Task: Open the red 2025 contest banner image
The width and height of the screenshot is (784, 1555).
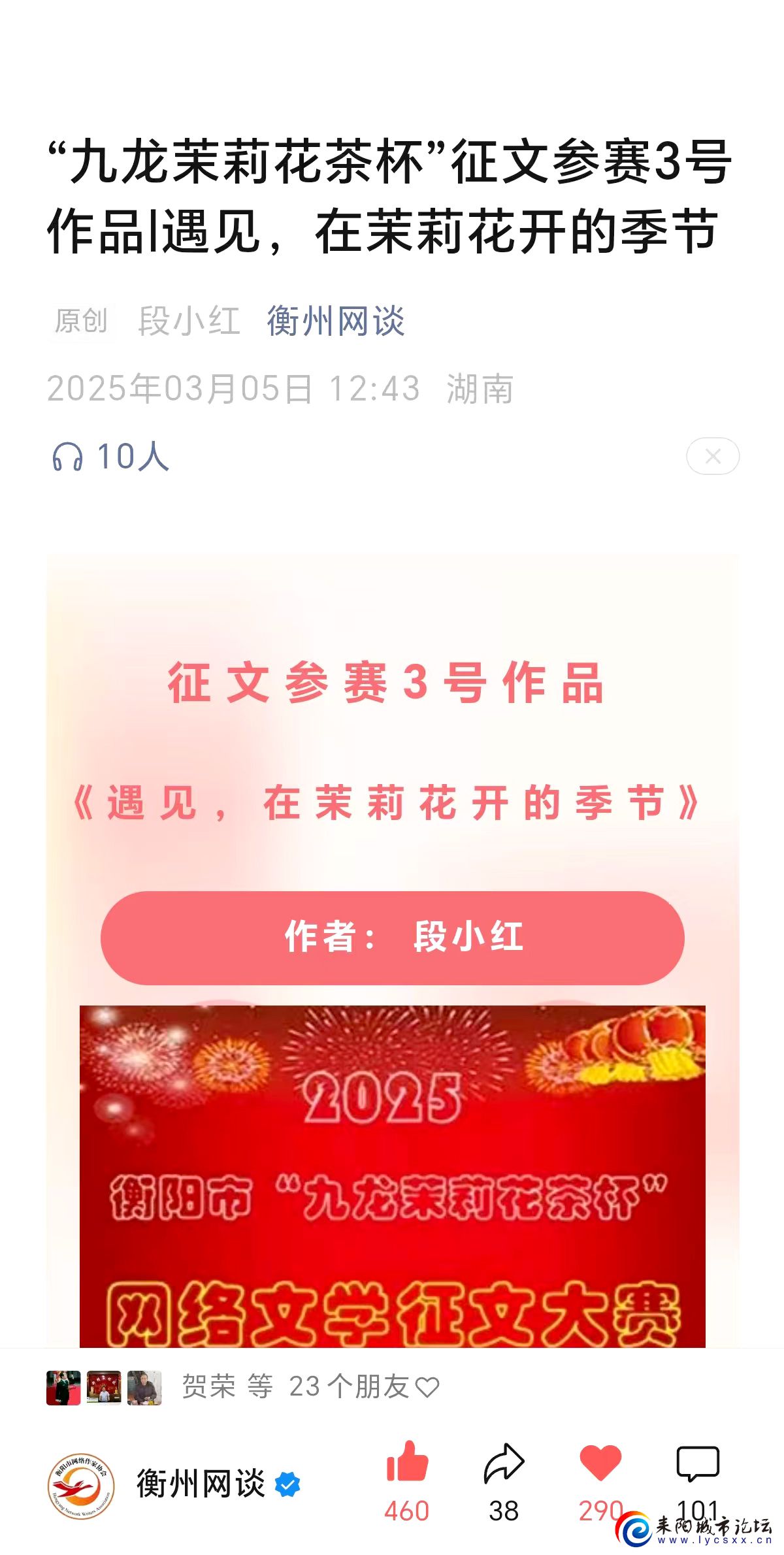Action: point(392,1176)
